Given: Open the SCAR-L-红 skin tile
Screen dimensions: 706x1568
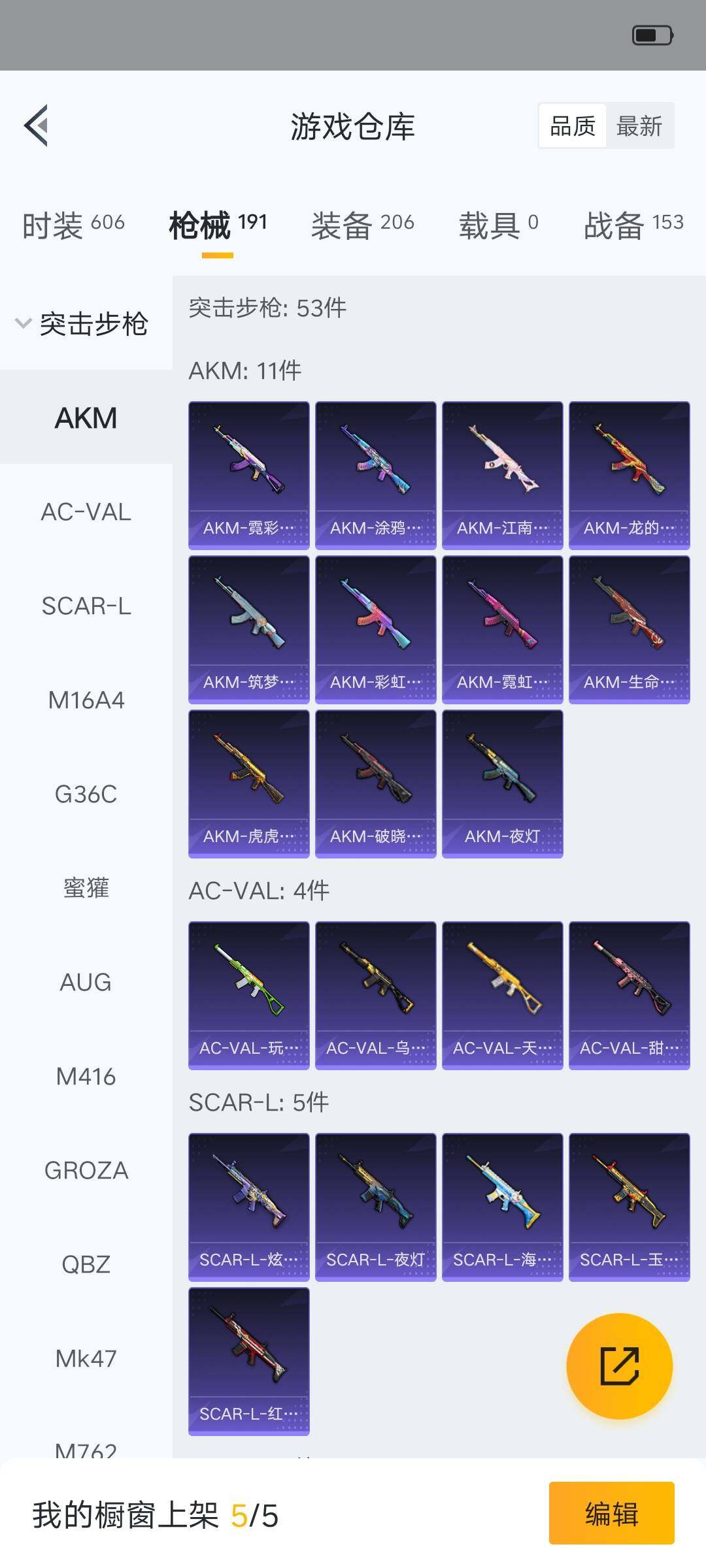Looking at the screenshot, I should point(248,1361).
